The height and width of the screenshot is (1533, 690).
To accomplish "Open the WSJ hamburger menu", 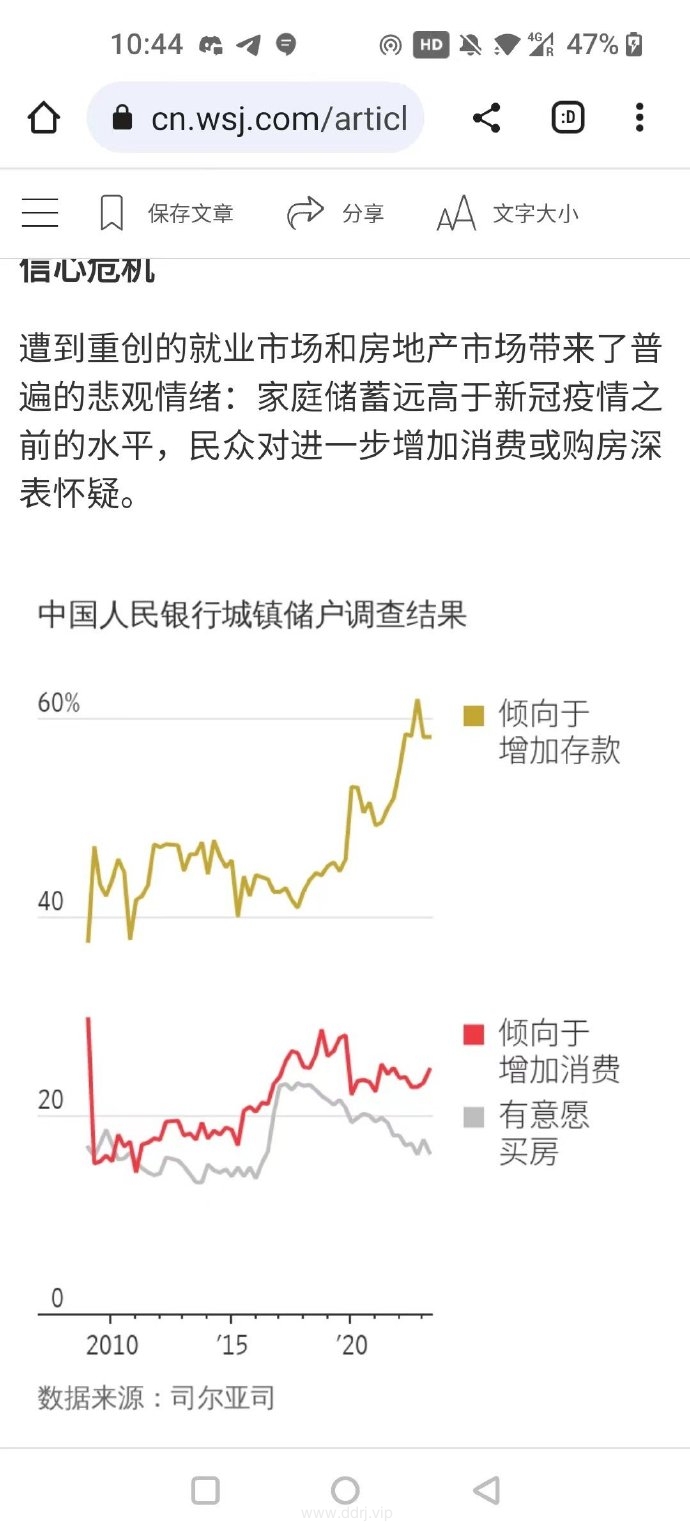I will 40,213.
